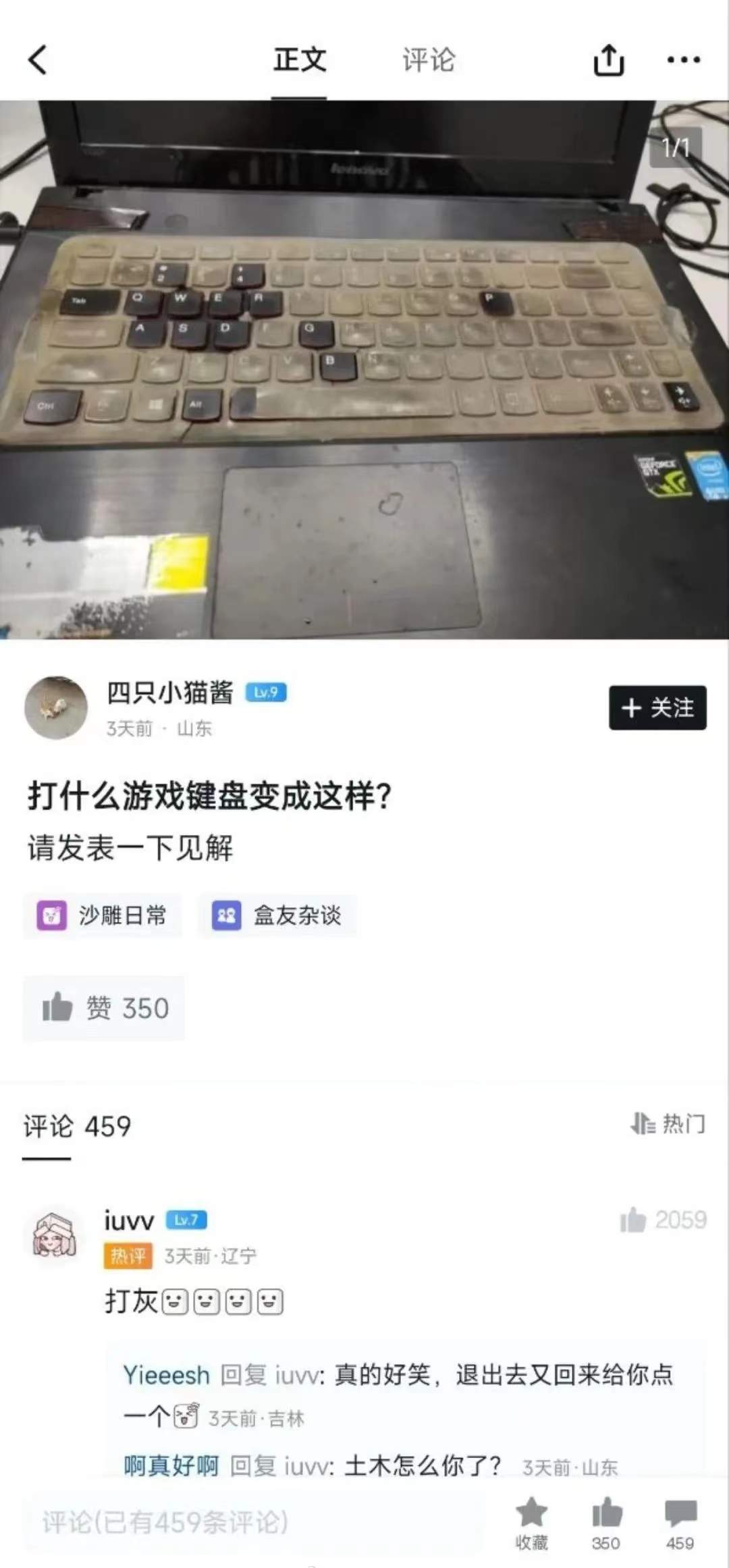Viewport: 729px width, 1568px height.
Task: Like the post with the 赞 350 button
Action: tap(104, 1008)
